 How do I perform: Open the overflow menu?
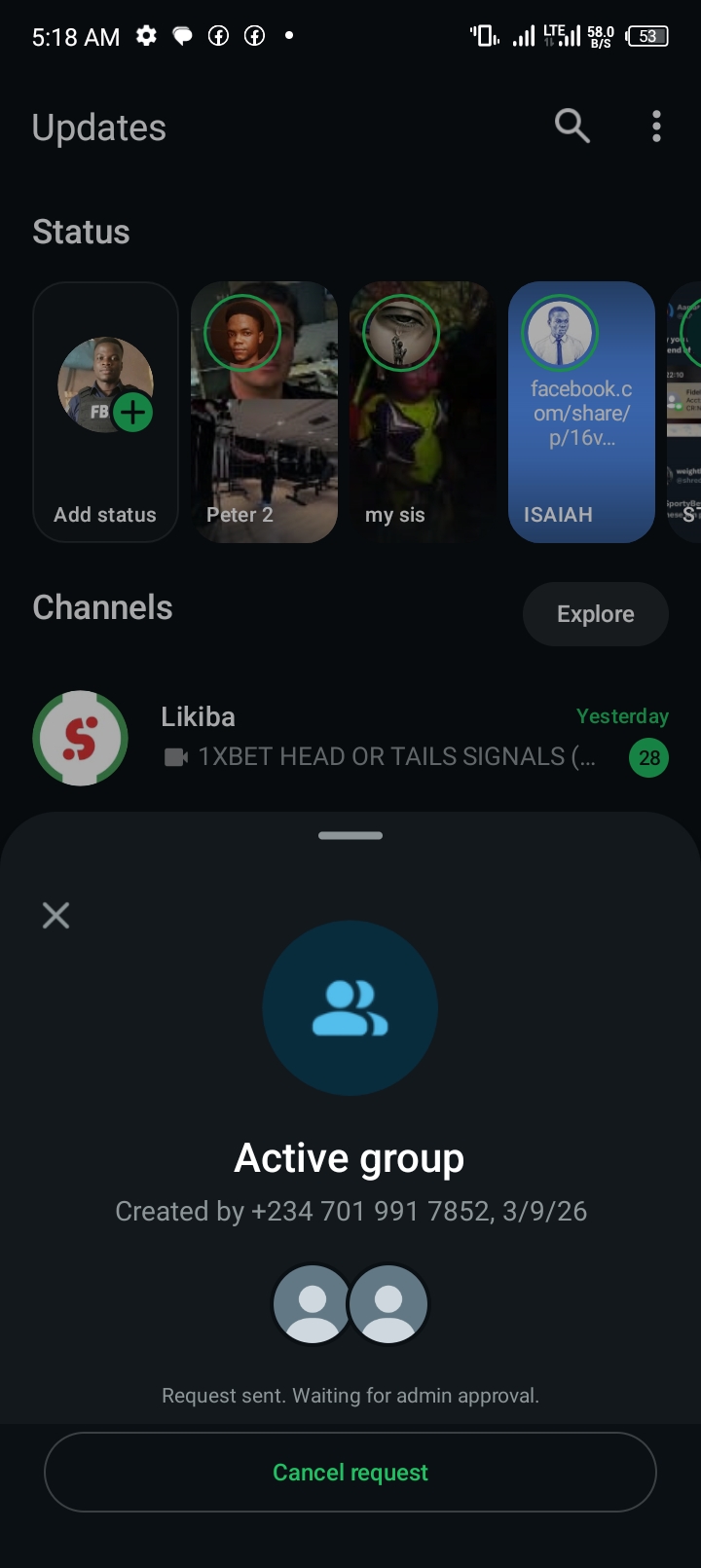pos(657,127)
